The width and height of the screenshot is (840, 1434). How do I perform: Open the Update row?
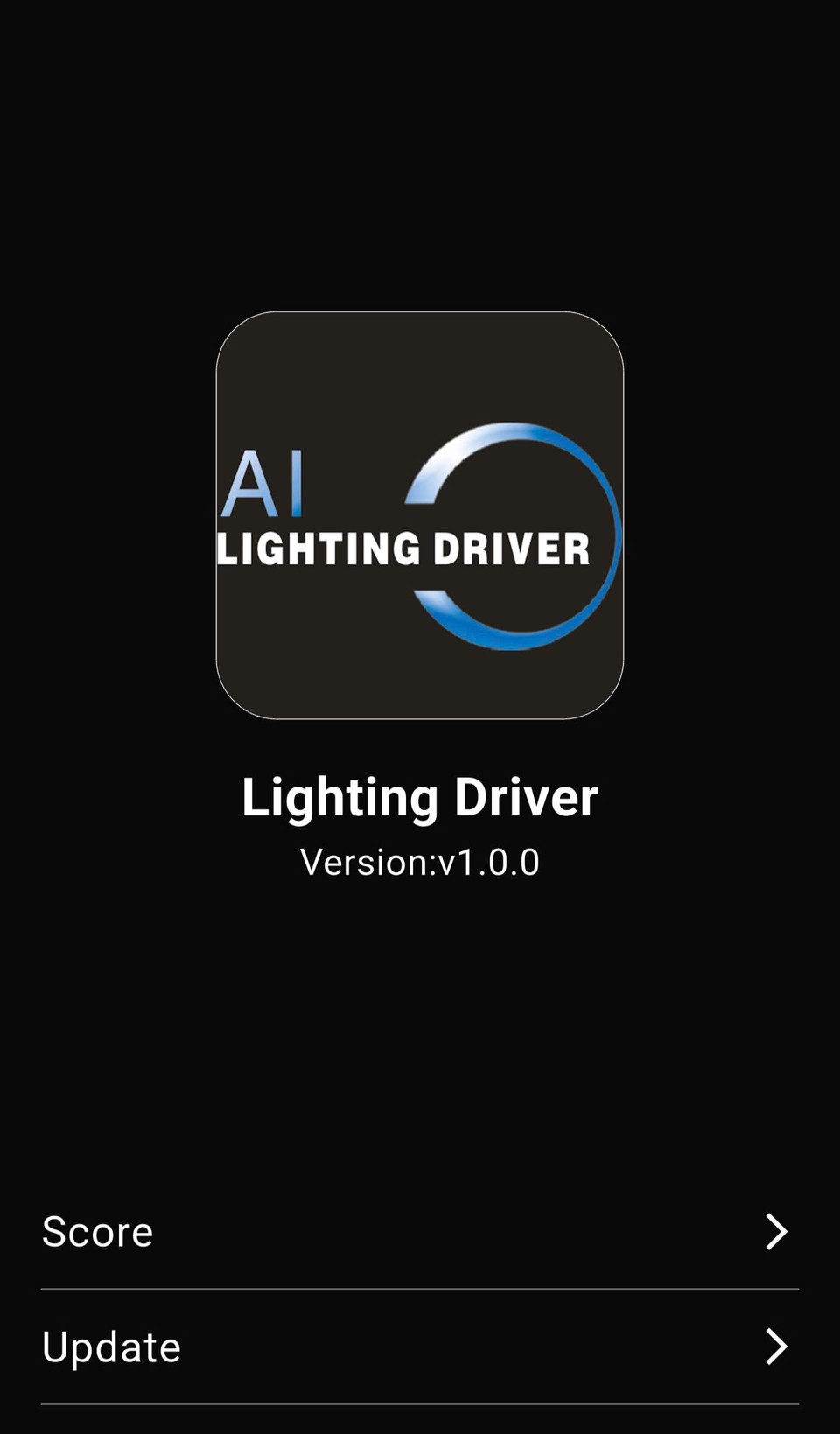click(419, 1347)
